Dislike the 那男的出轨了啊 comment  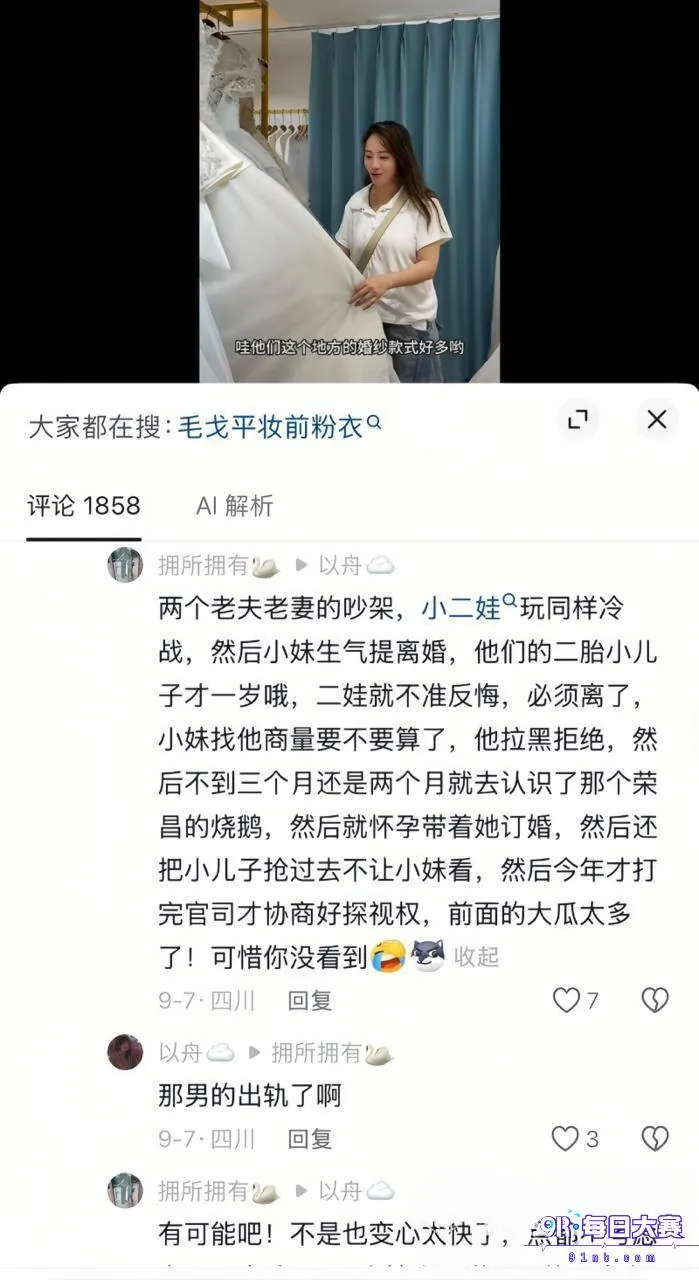[x=654, y=1138]
